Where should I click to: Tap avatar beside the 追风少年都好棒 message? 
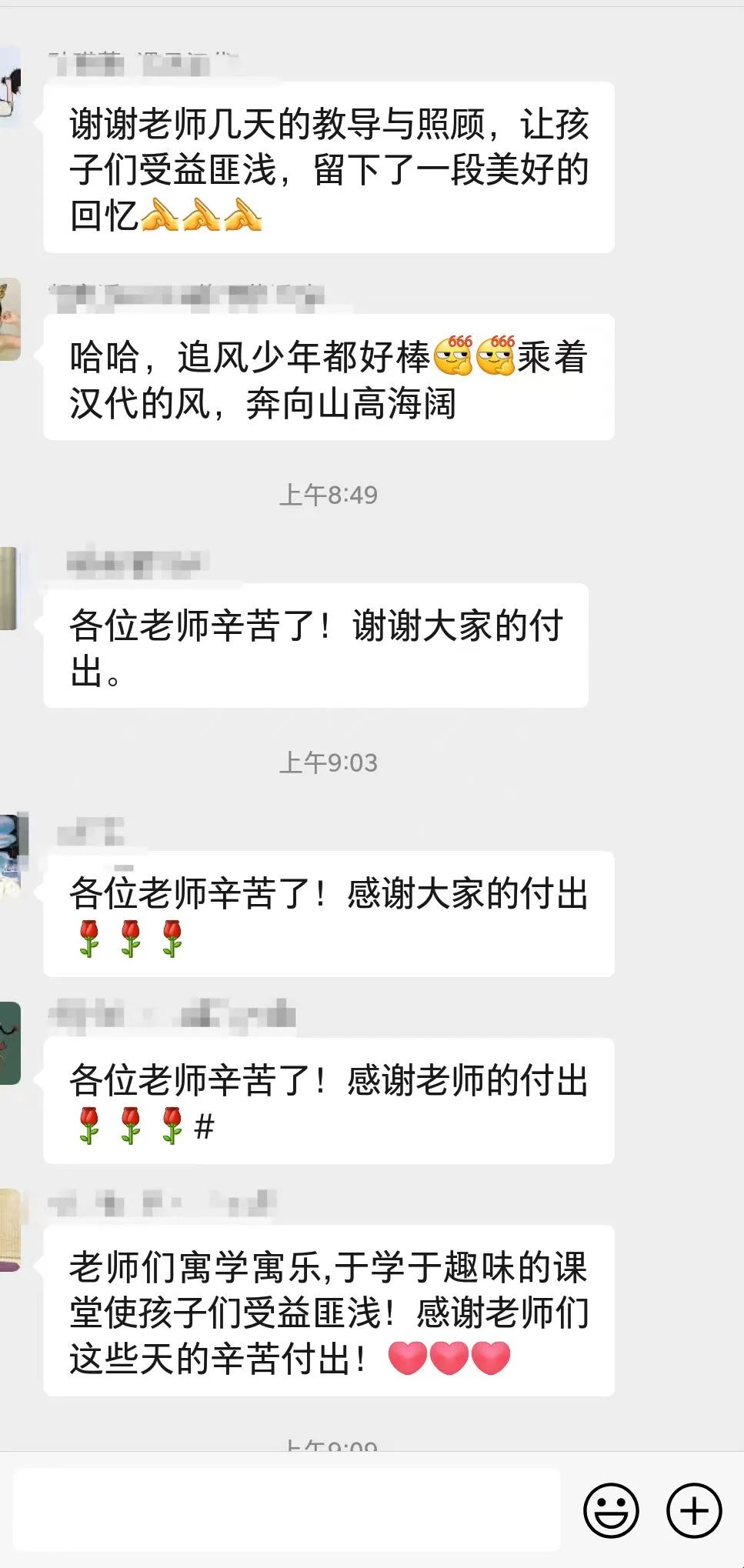tap(10, 319)
